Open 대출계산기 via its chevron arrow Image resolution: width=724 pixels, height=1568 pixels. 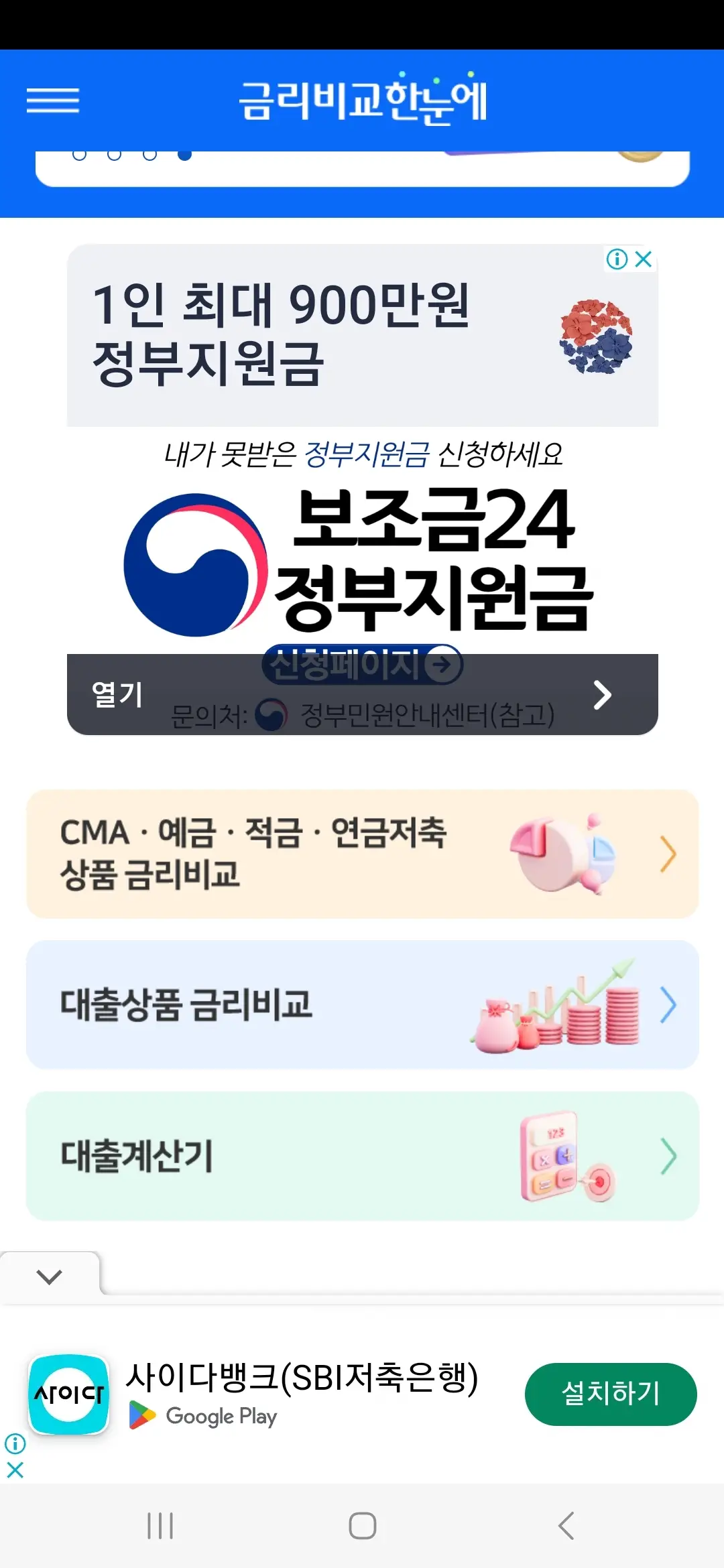(x=668, y=1157)
